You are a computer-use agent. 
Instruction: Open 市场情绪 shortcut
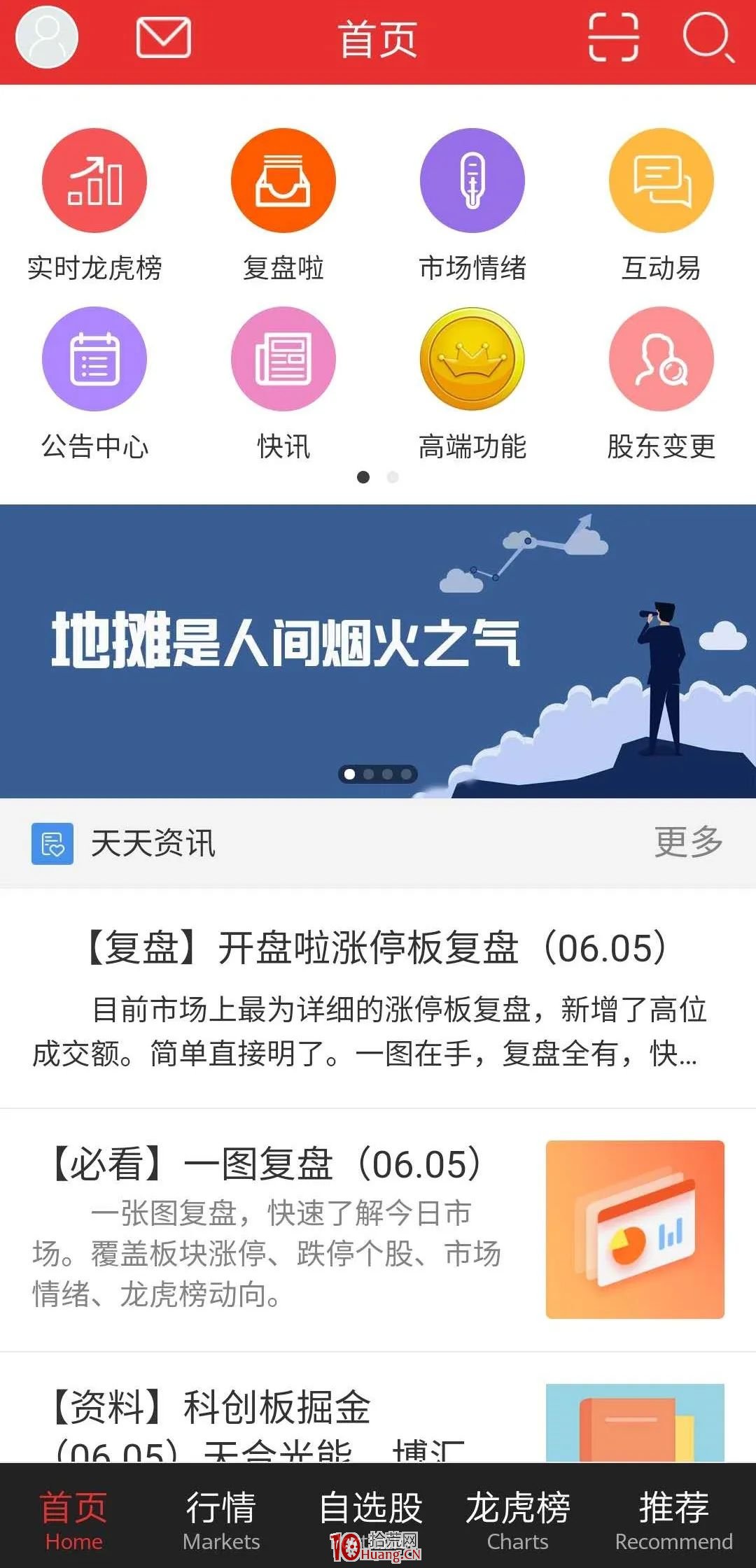click(472, 205)
